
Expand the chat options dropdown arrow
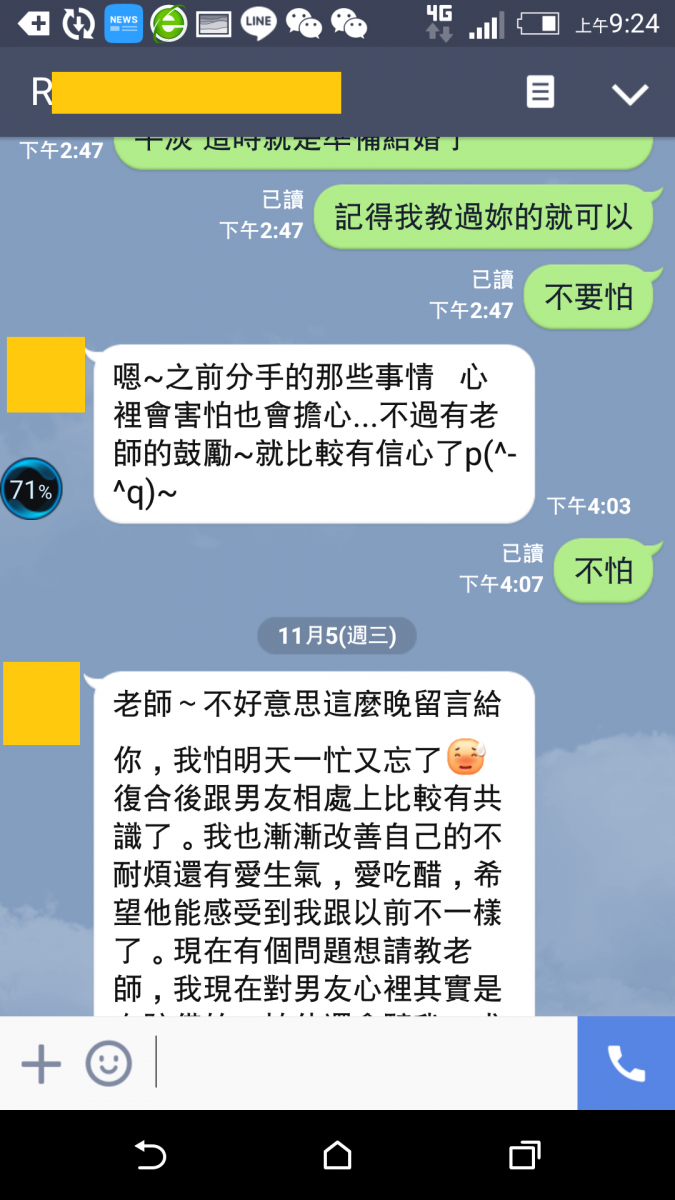(630, 94)
